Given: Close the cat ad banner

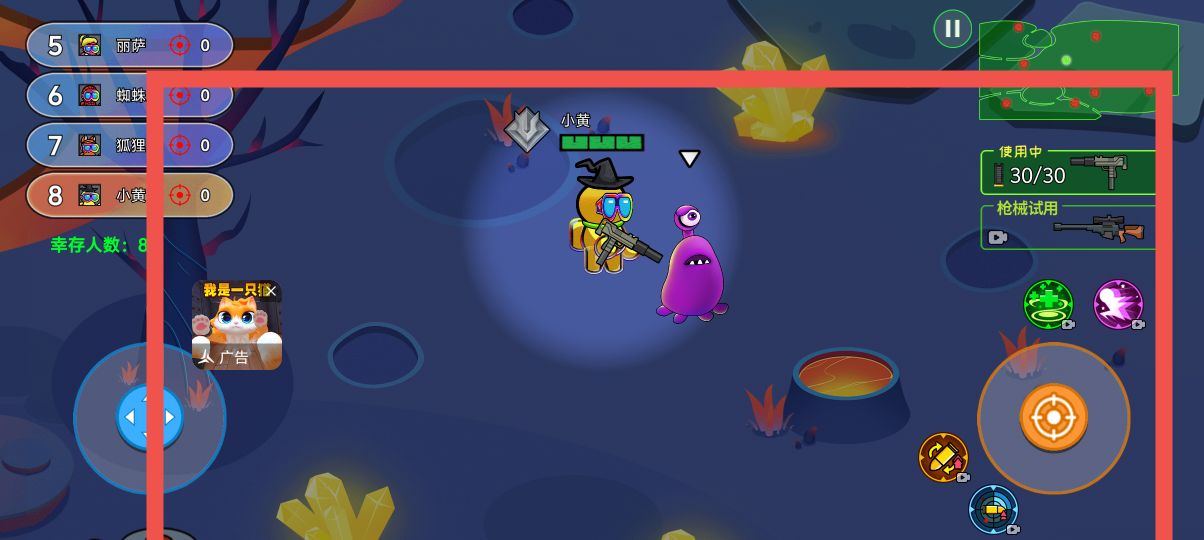Looking at the screenshot, I should coord(271,291).
